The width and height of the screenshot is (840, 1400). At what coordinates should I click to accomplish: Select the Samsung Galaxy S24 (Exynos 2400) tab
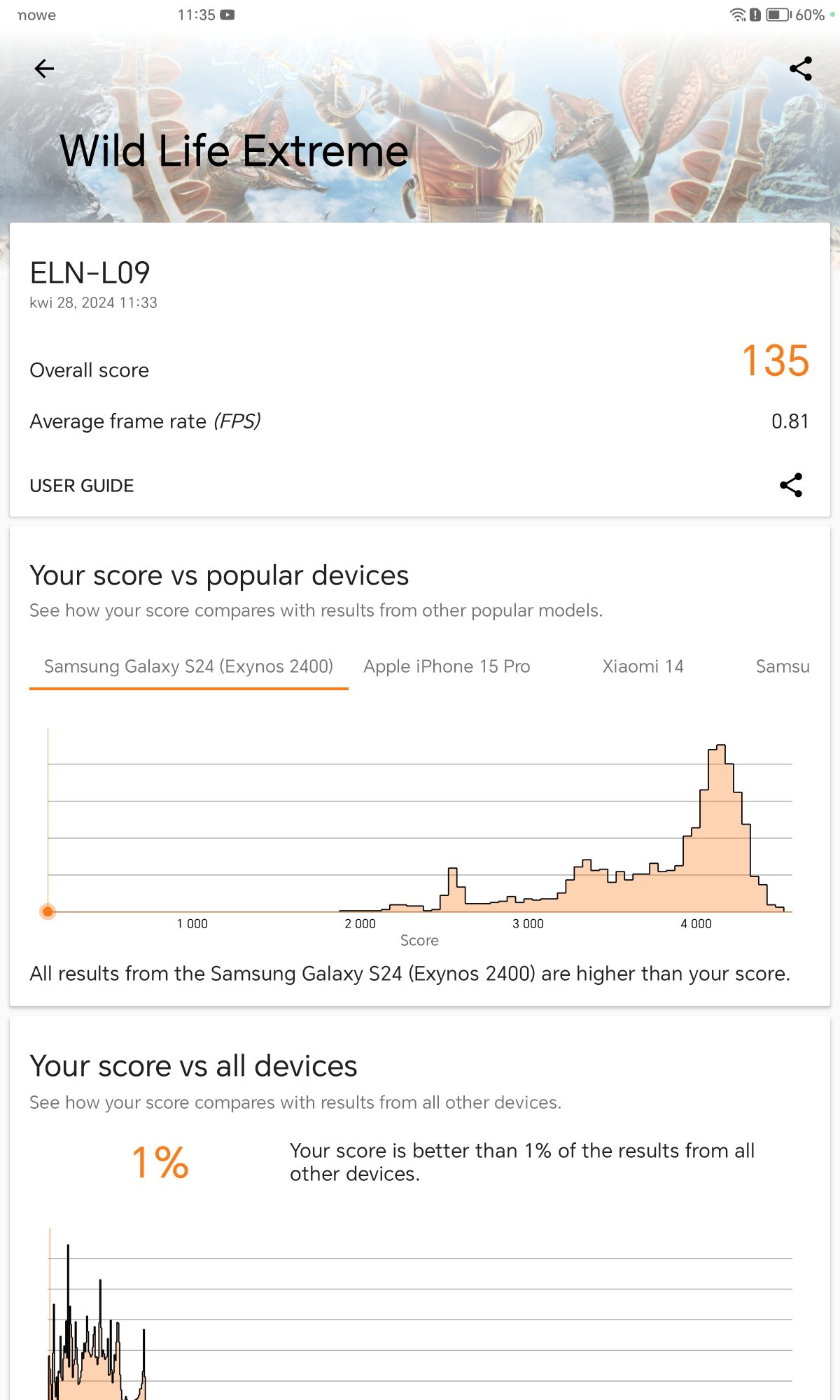[188, 666]
